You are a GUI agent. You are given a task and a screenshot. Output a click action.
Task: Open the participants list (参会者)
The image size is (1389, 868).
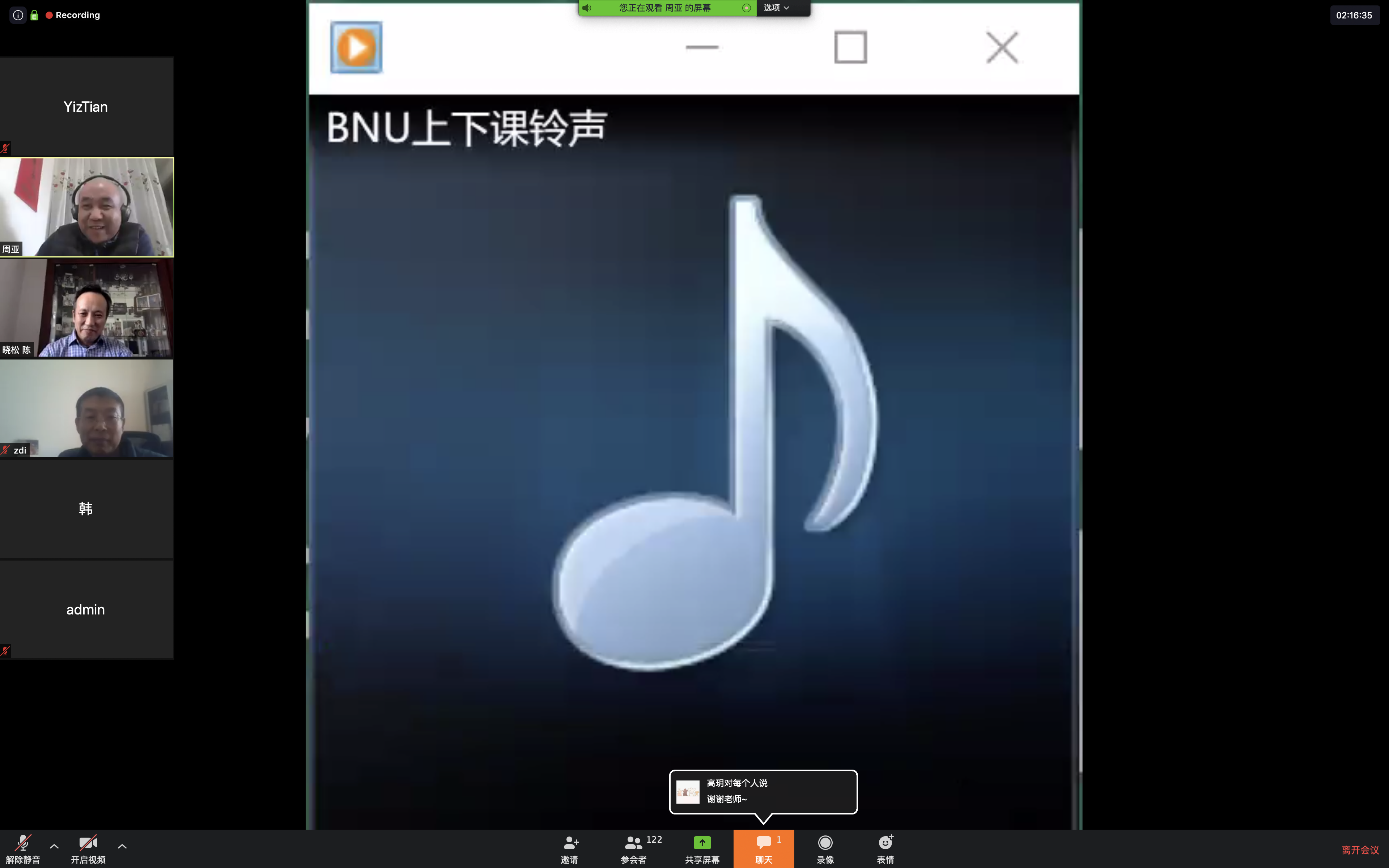click(x=634, y=848)
